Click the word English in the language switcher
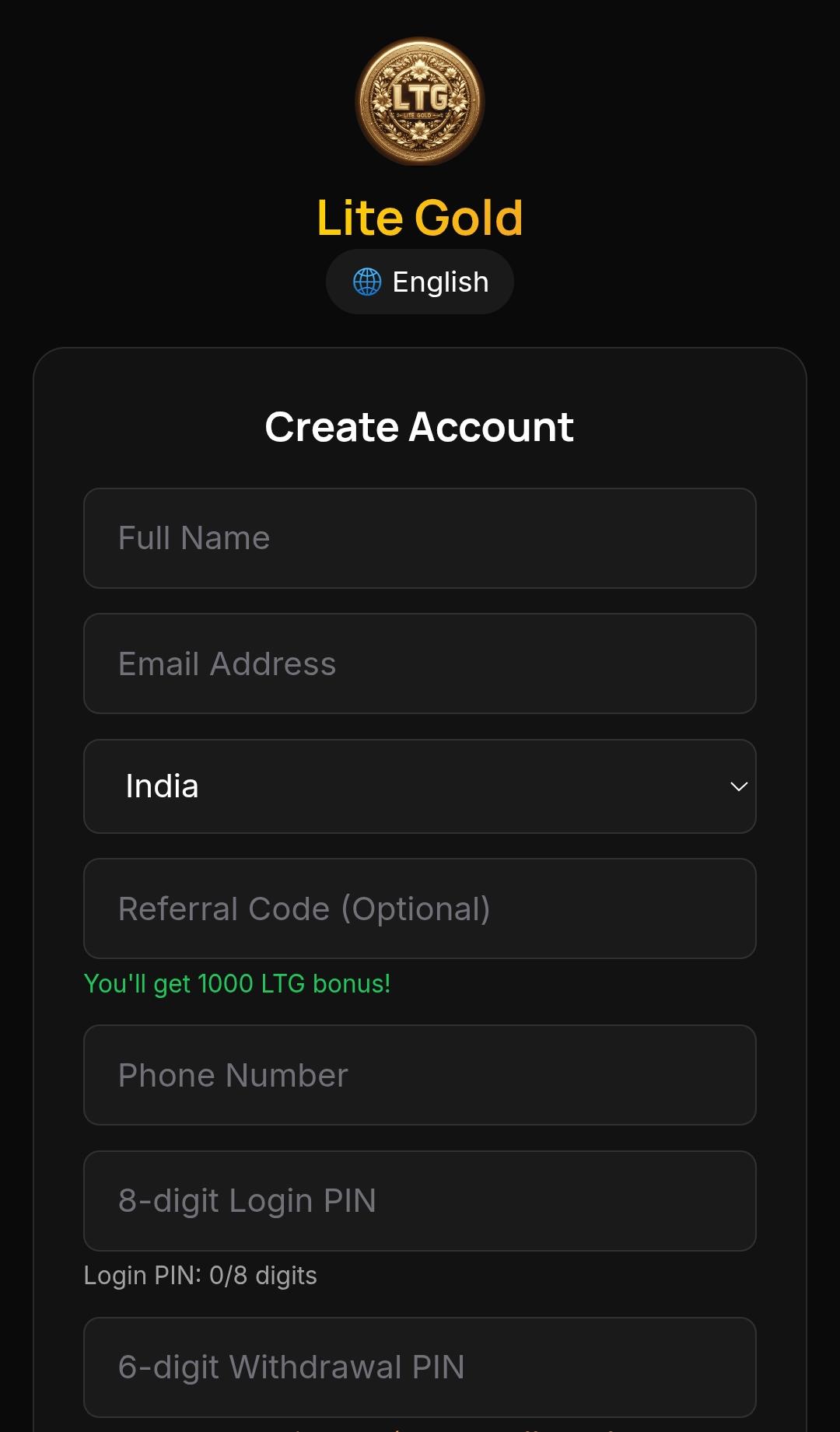This screenshot has width=840, height=1432. (440, 282)
